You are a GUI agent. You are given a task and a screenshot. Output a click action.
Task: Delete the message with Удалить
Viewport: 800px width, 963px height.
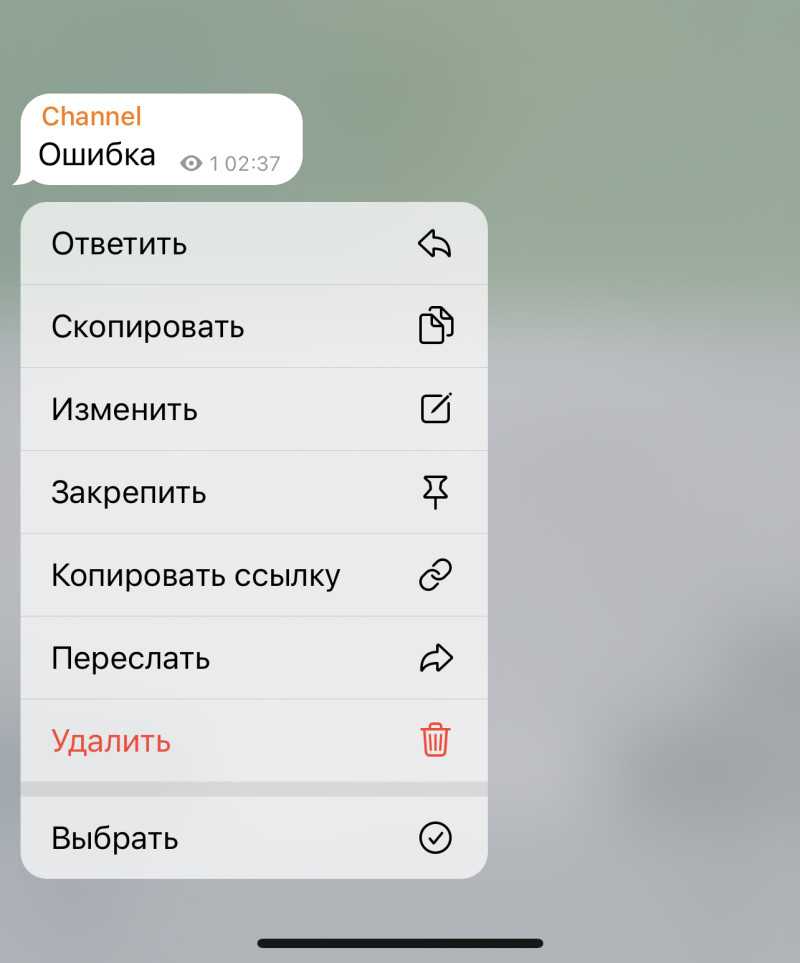253,741
